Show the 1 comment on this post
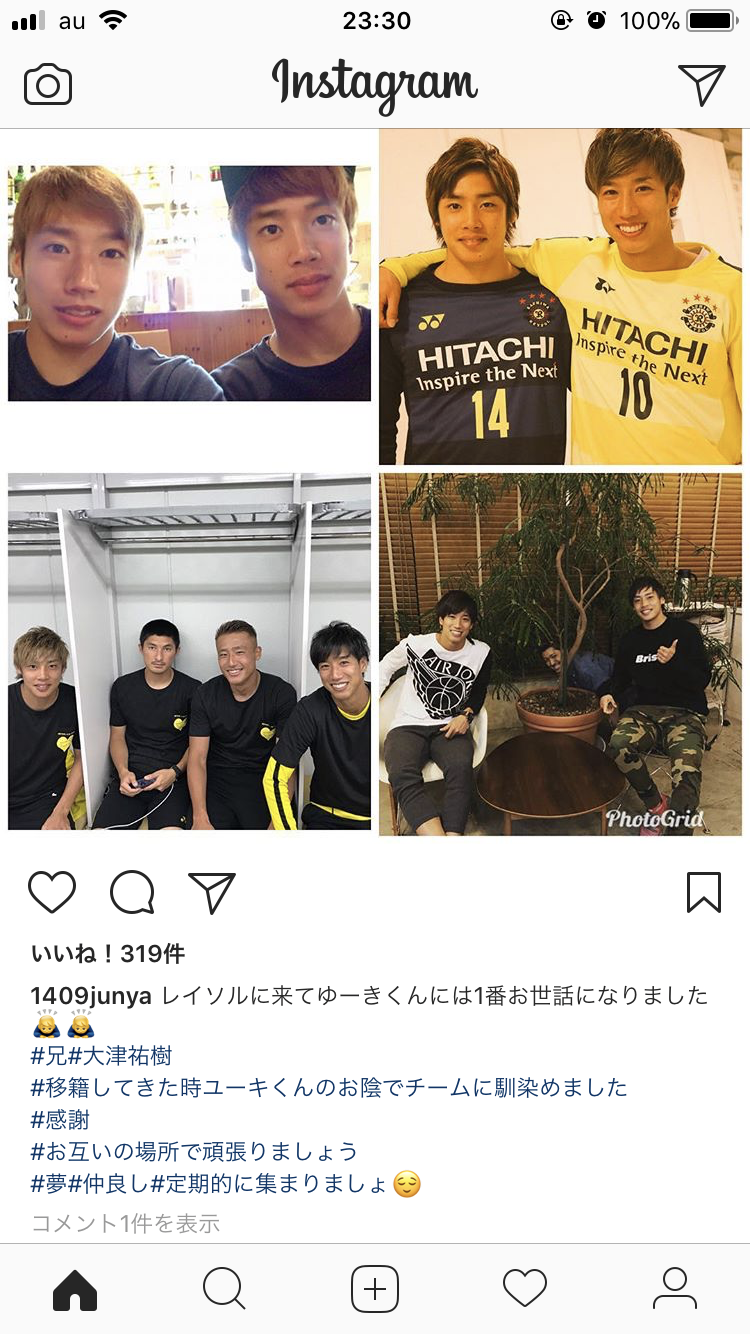The width and height of the screenshot is (750, 1334). point(125,1223)
